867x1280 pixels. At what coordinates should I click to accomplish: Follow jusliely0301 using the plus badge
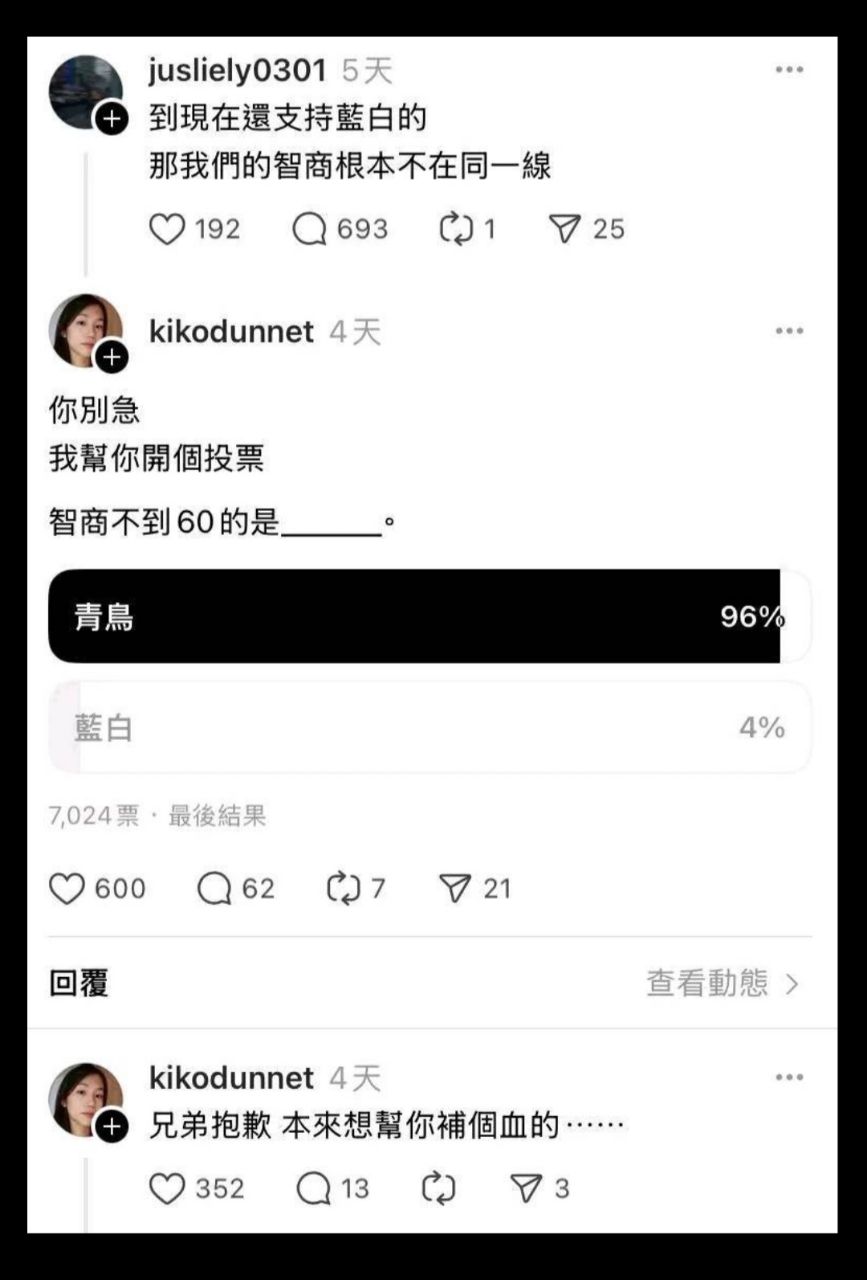pyautogui.click(x=111, y=120)
